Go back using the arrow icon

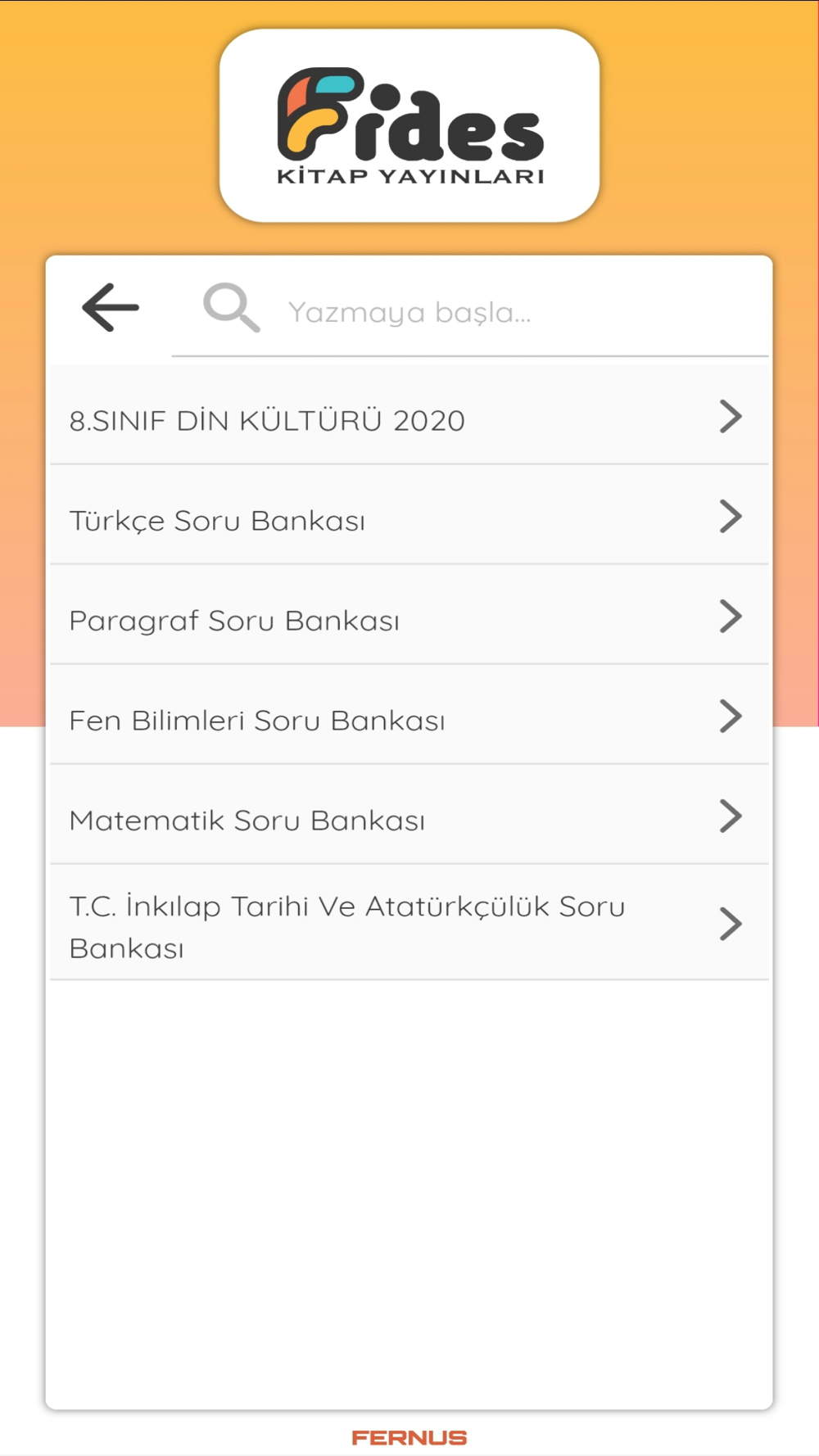[111, 308]
